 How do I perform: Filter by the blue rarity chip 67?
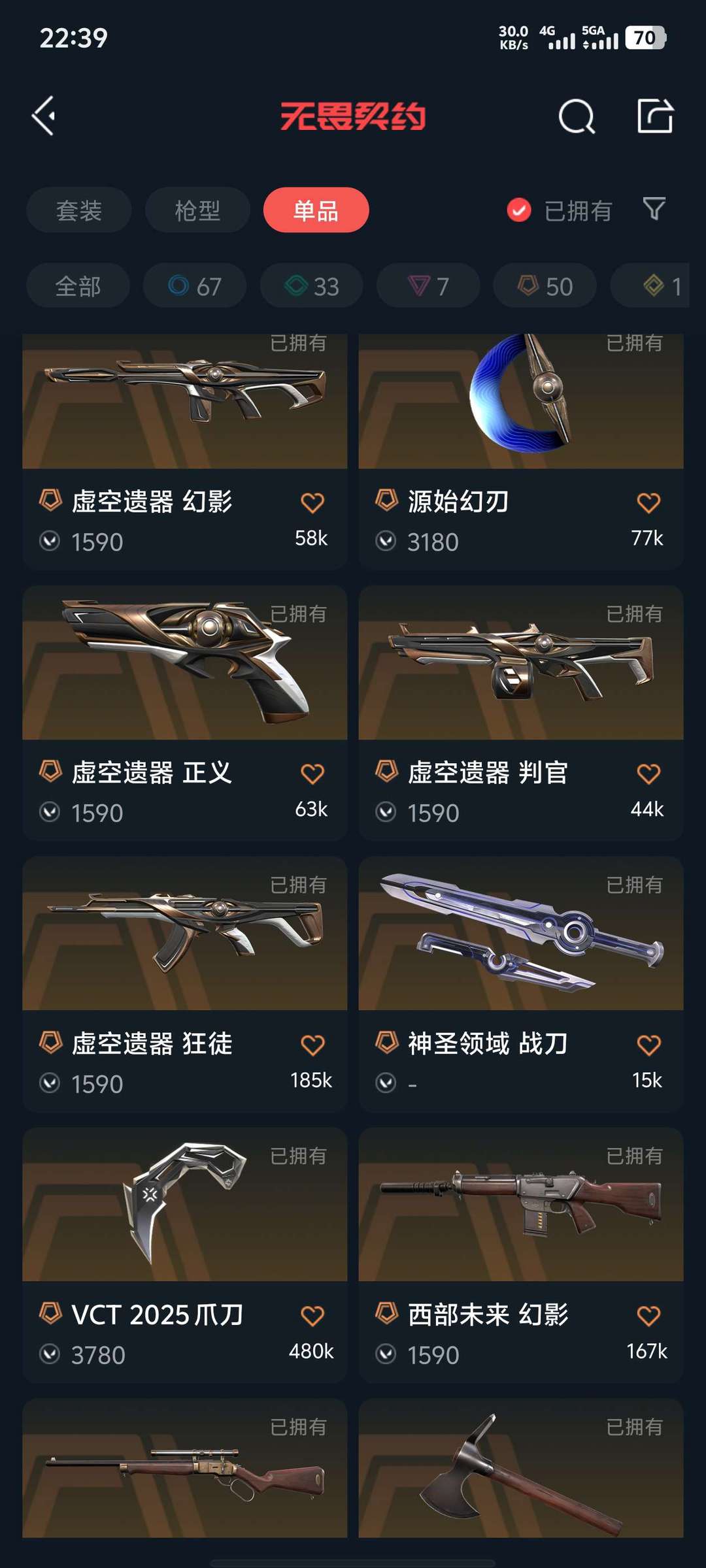tap(195, 286)
